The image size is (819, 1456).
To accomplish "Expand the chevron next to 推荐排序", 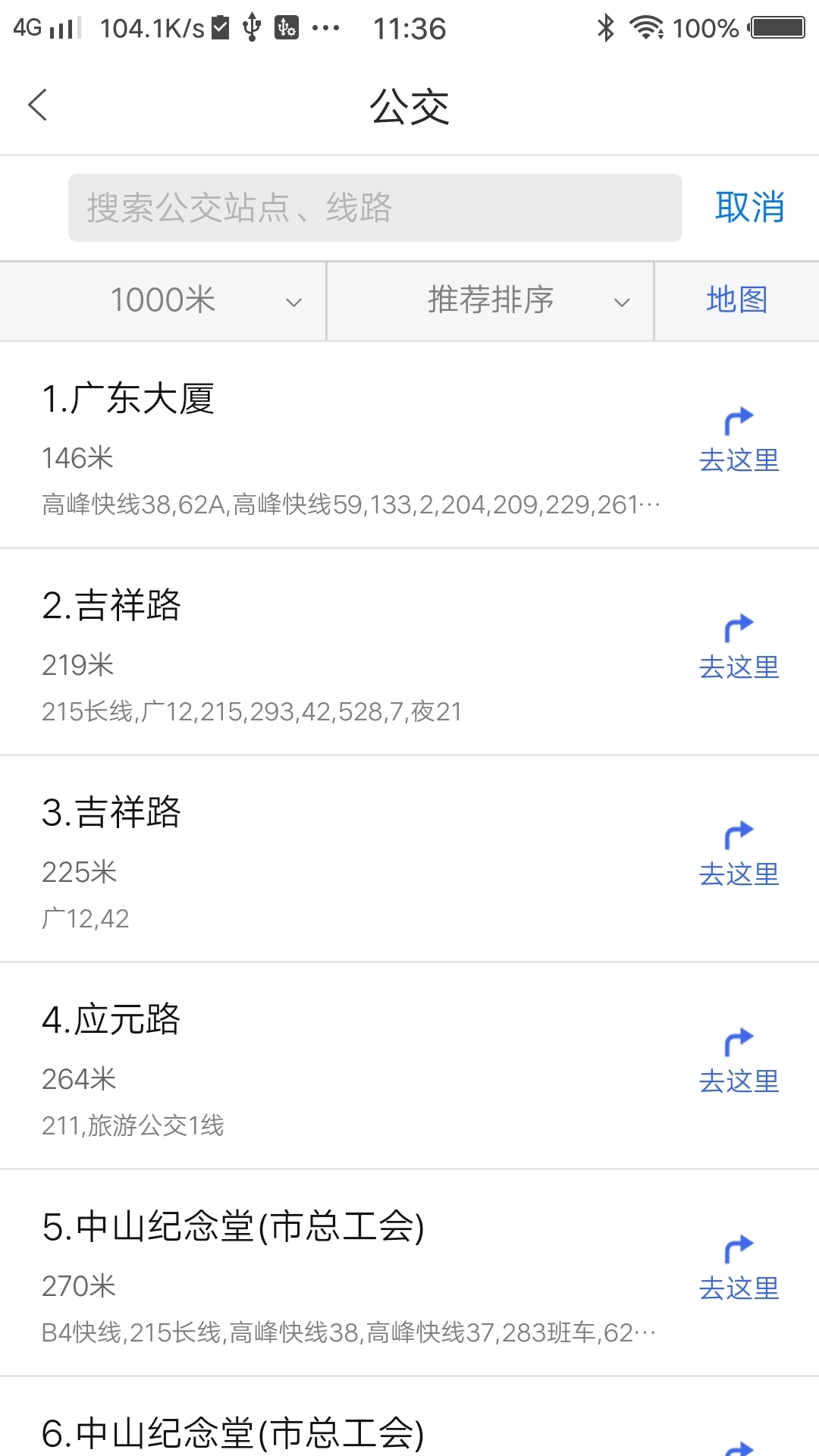I will pyautogui.click(x=622, y=302).
